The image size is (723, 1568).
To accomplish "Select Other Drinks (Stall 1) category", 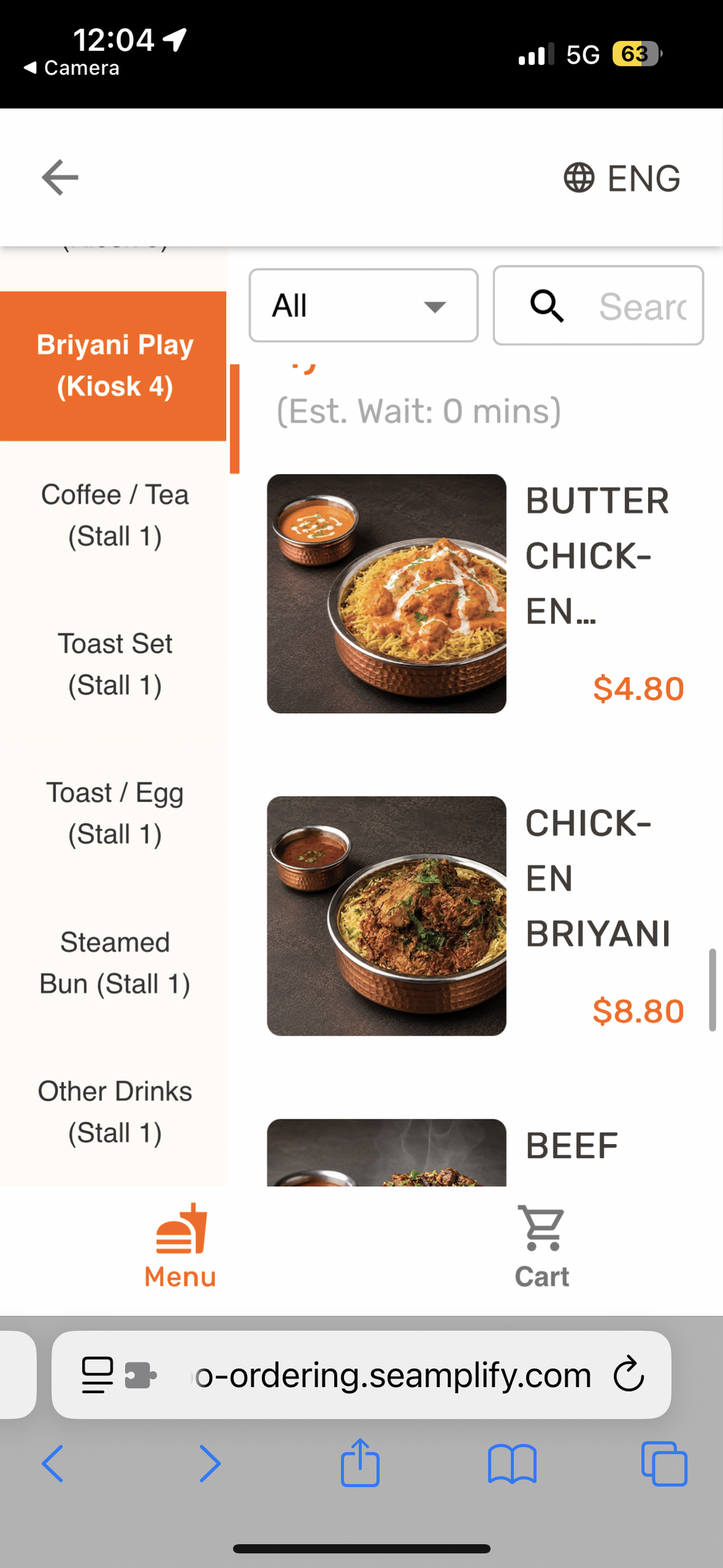I will pyautogui.click(x=114, y=1112).
